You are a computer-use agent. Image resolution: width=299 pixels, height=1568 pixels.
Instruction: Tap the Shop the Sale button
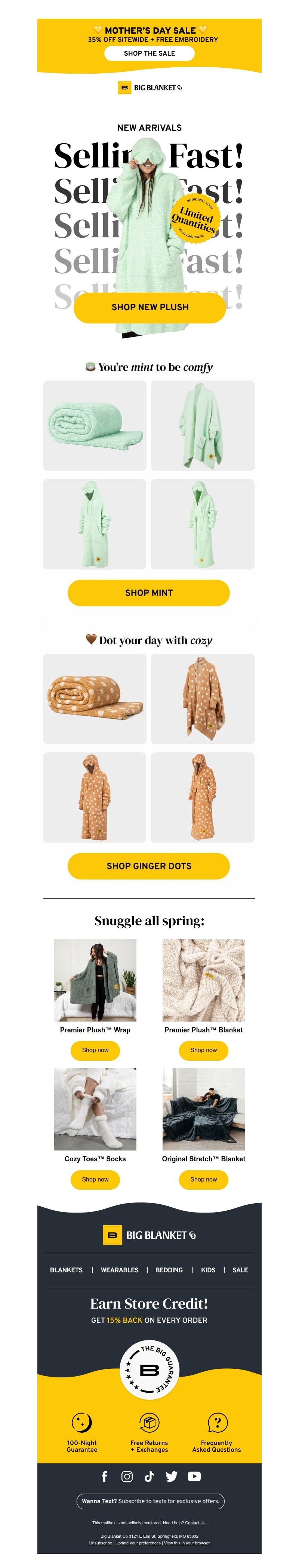coord(149,53)
